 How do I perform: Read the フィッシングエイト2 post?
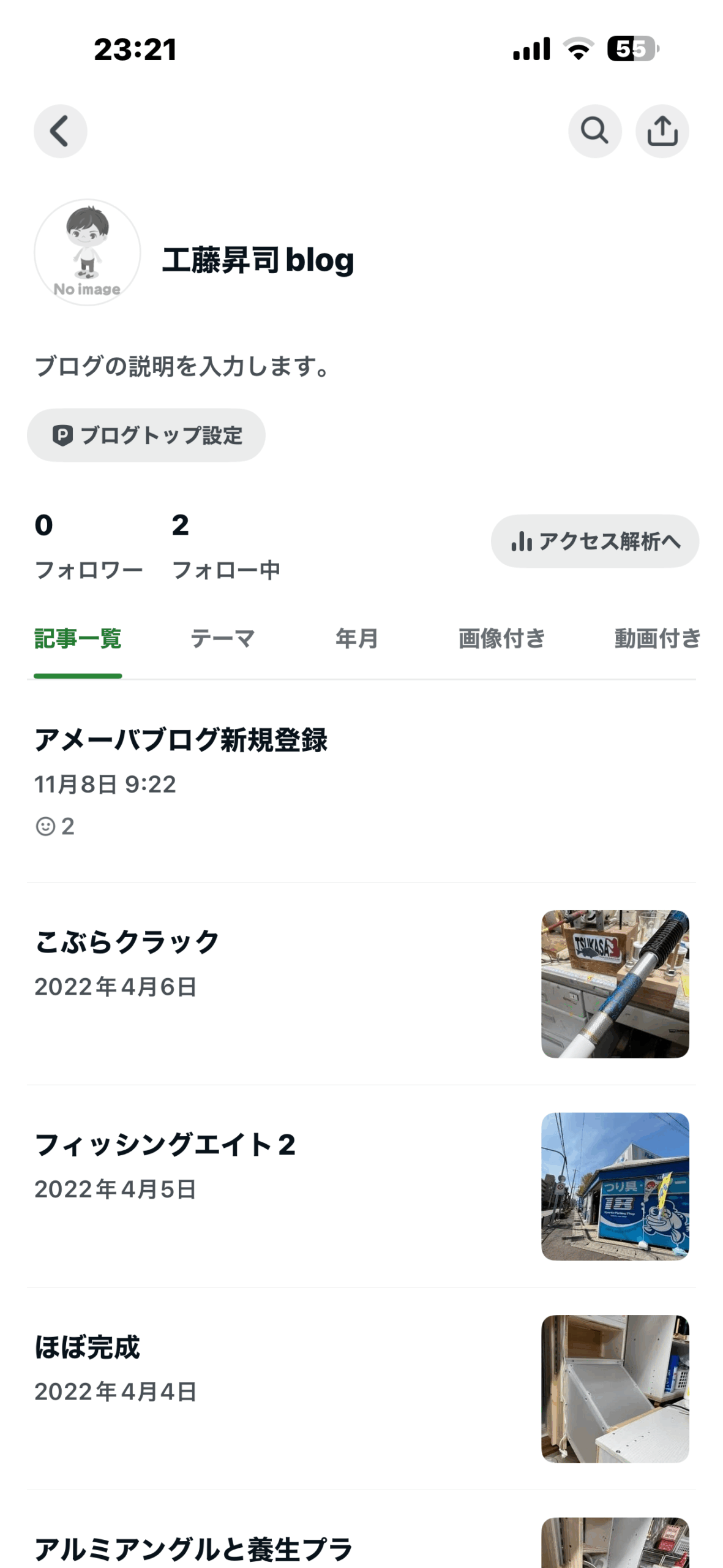165,1144
